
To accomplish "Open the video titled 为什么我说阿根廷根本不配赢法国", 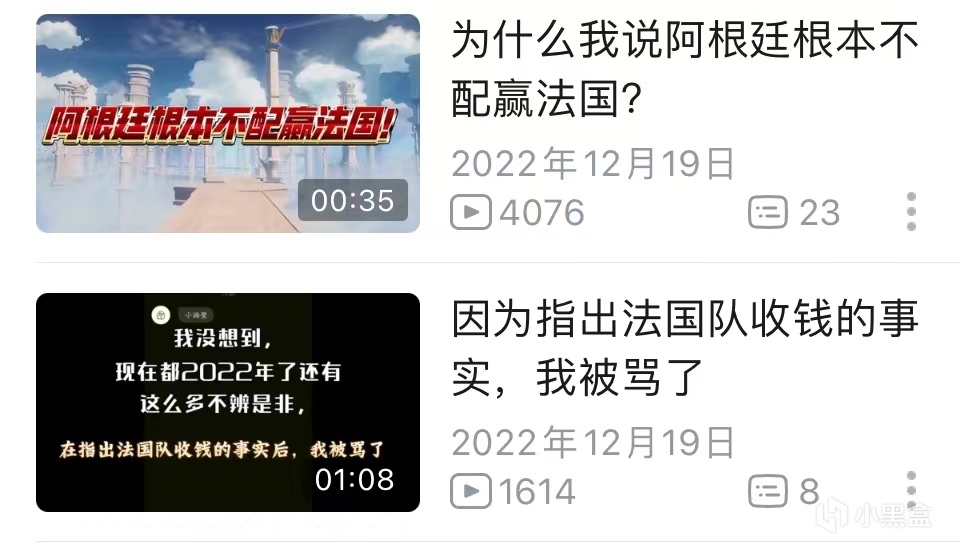I will click(684, 70).
